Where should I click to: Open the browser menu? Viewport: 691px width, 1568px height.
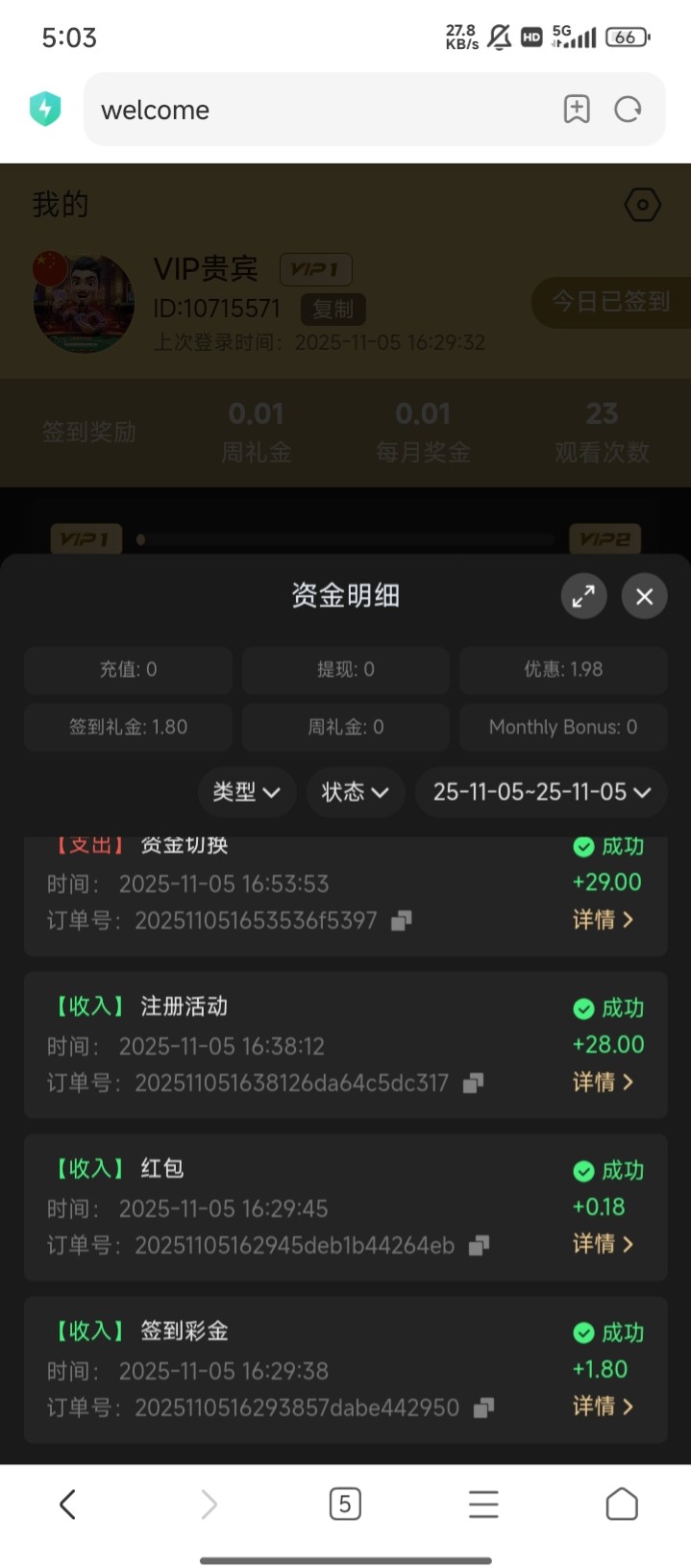click(x=483, y=1504)
